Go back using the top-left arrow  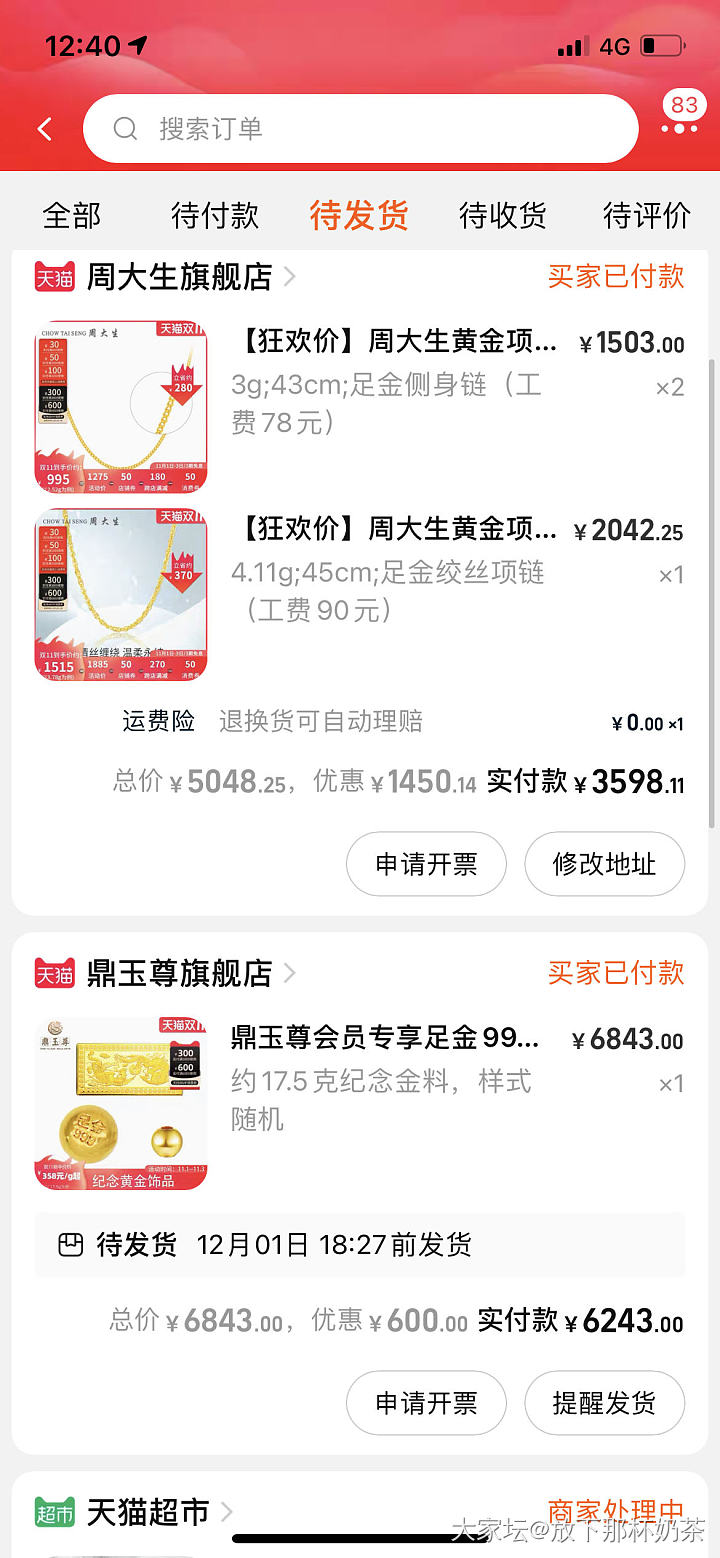pyautogui.click(x=44, y=129)
